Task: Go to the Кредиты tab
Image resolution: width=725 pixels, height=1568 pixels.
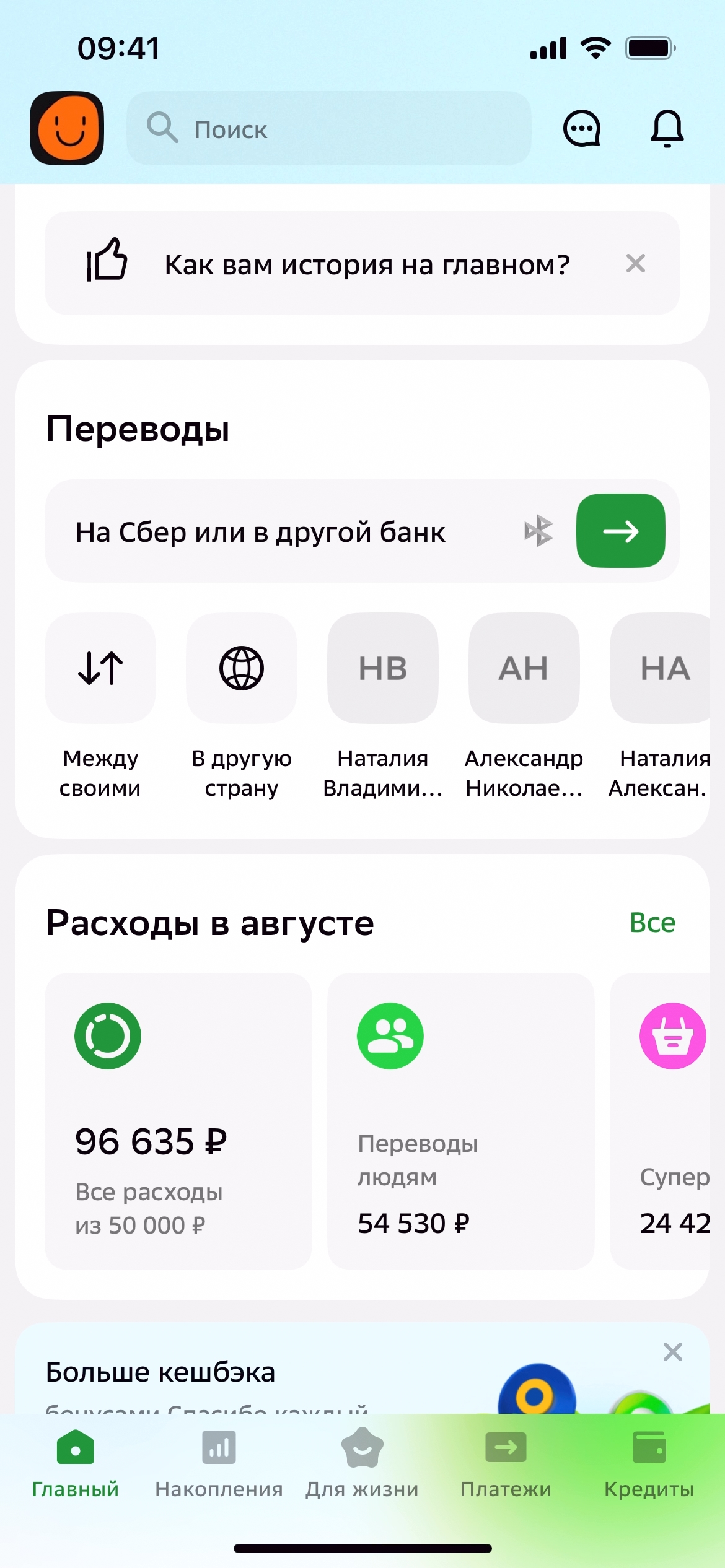Action: [x=649, y=1463]
